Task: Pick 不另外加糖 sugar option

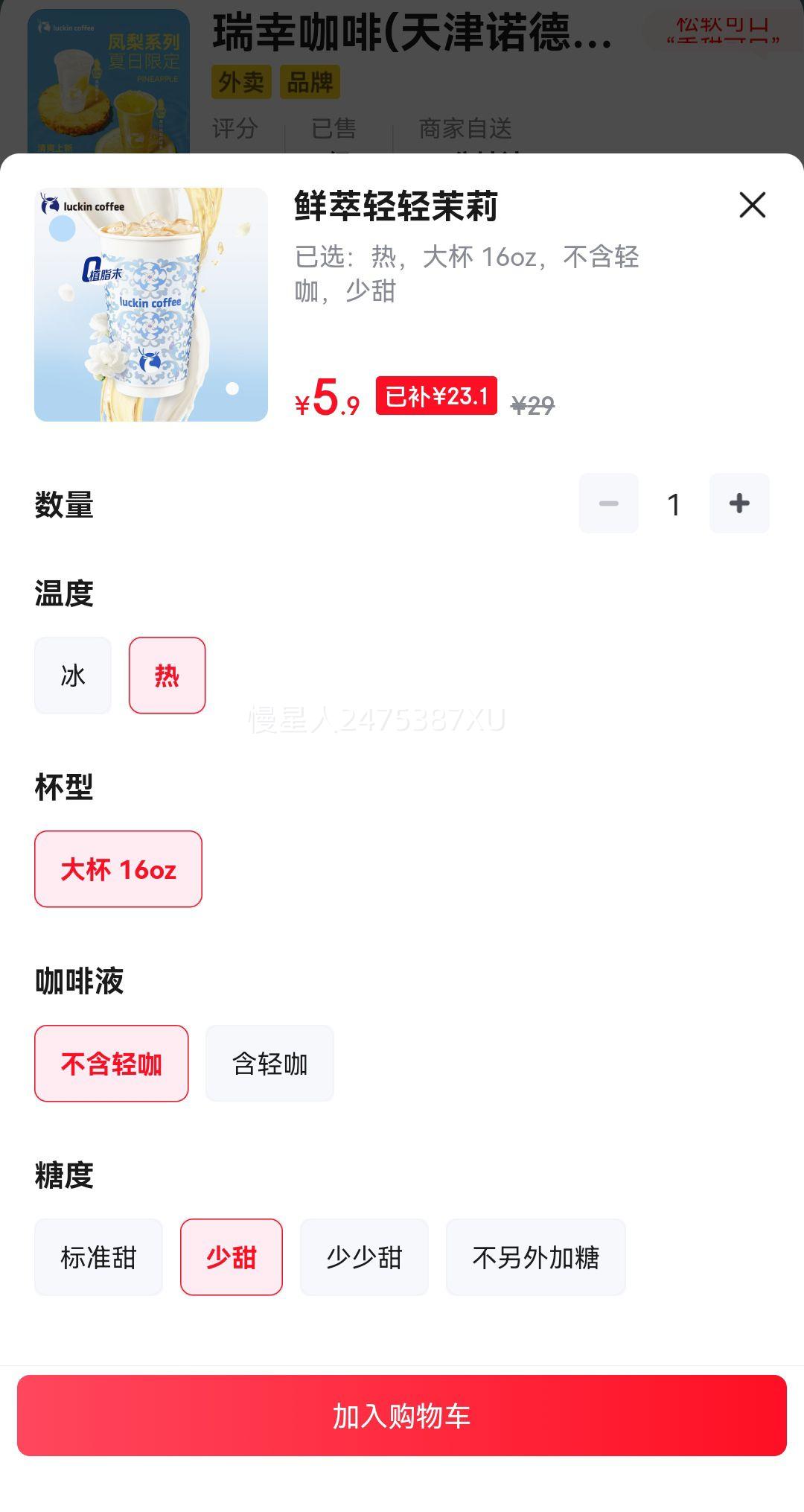Action: point(535,1257)
